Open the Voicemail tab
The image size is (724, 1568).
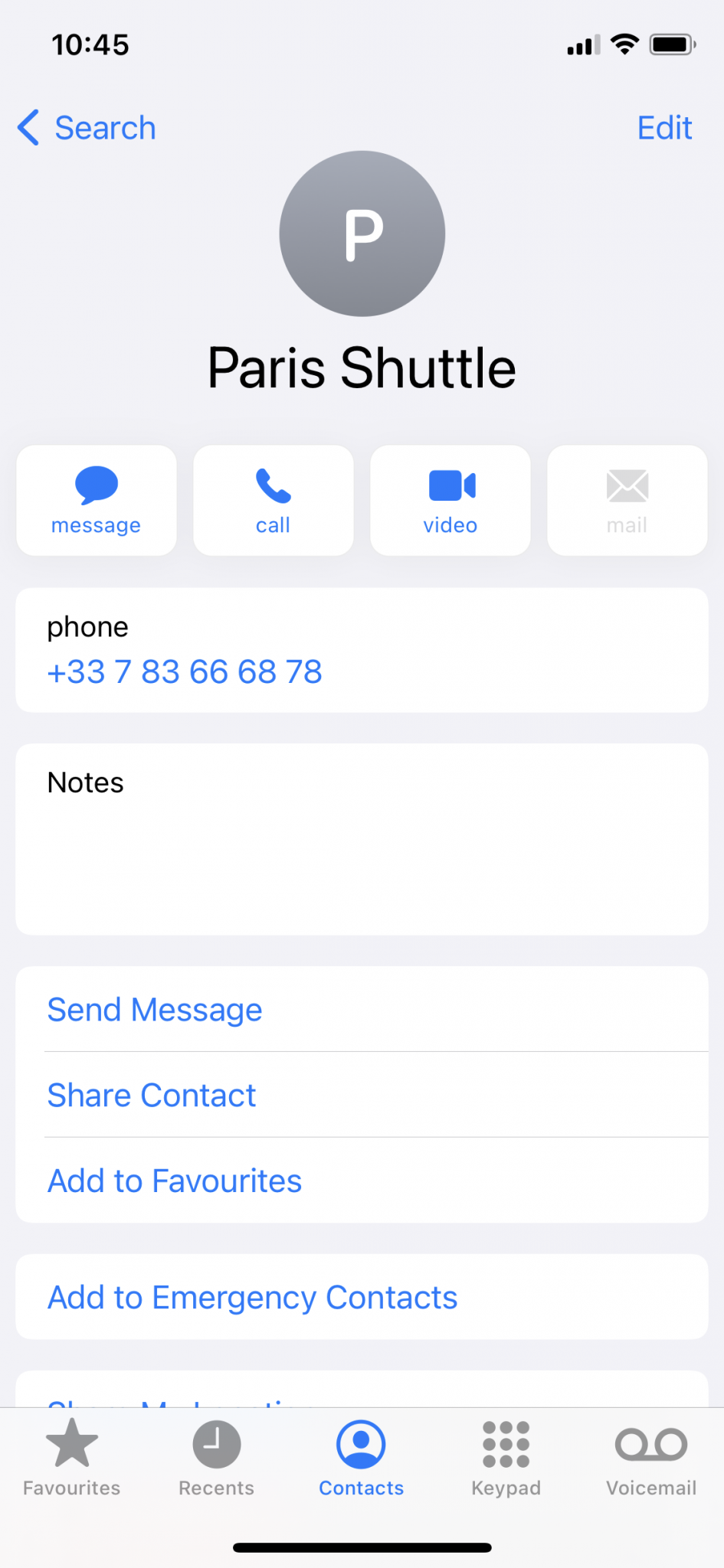pyautogui.click(x=651, y=1458)
